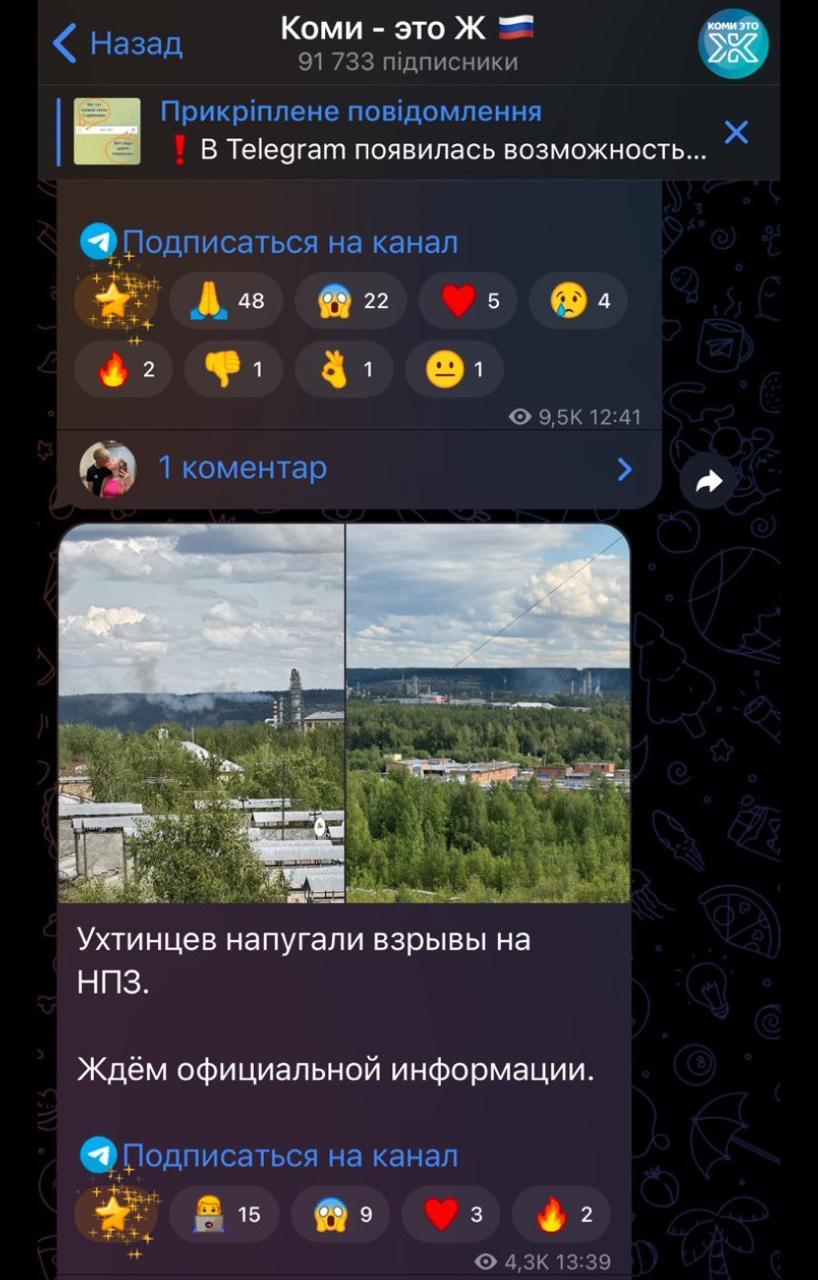Image resolution: width=818 pixels, height=1280 pixels.
Task: Add scream reaction showing 22
Action: coord(352,300)
